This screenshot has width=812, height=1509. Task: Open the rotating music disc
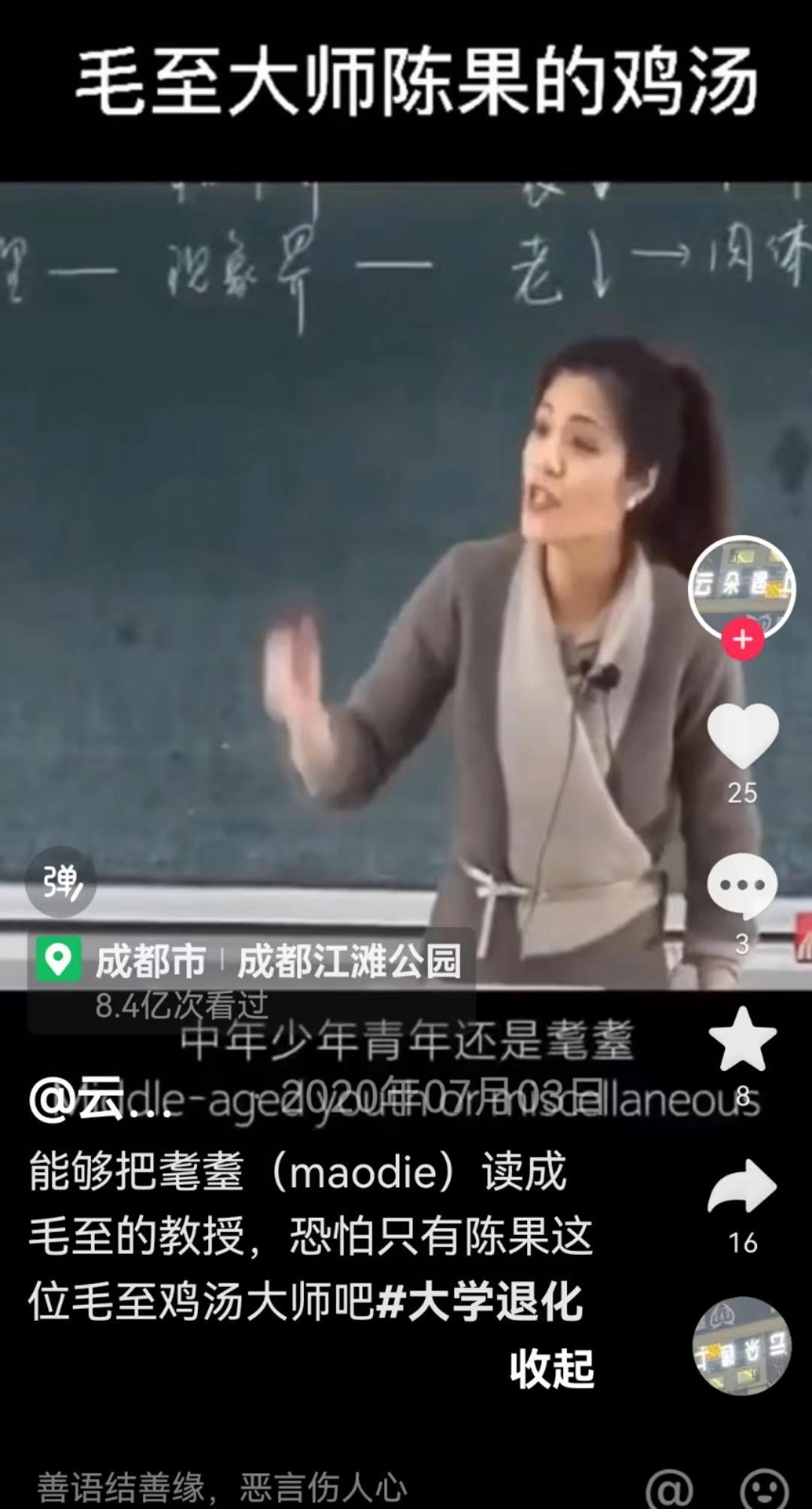741,1346
